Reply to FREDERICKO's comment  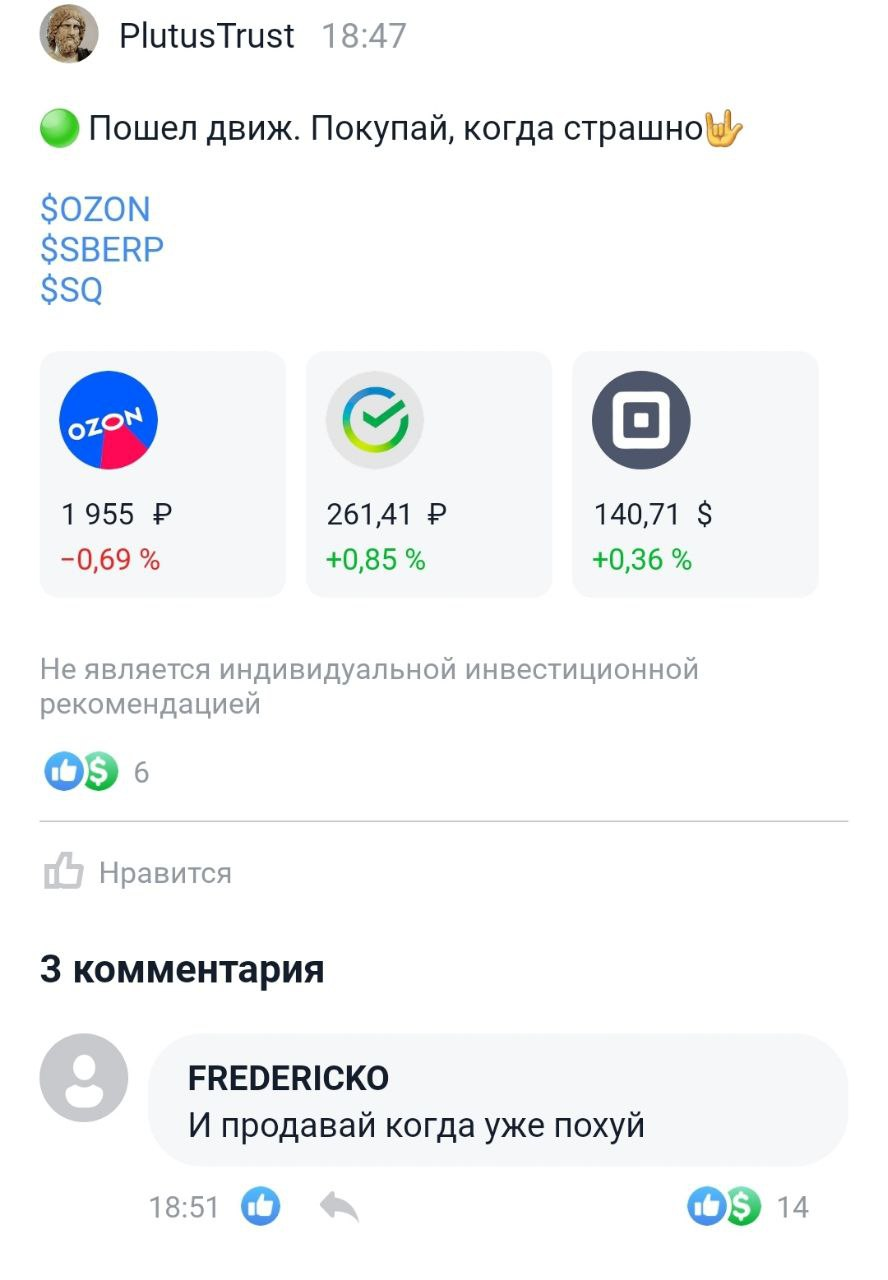click(x=339, y=1208)
